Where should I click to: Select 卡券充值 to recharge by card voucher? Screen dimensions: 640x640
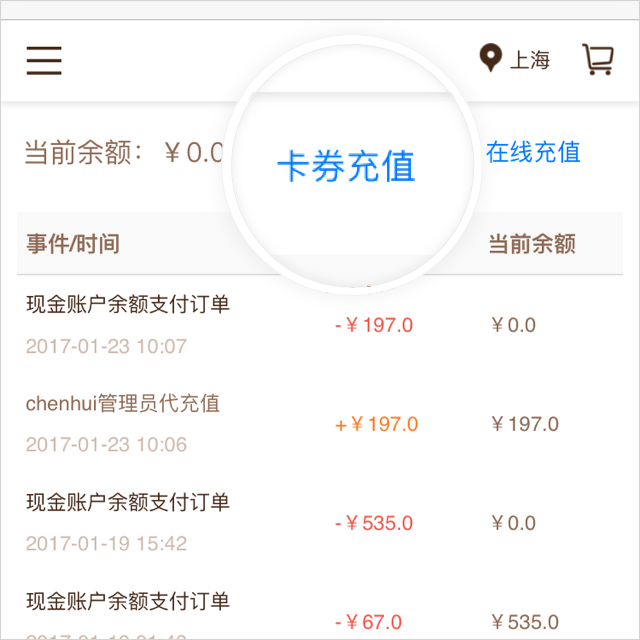click(x=346, y=167)
